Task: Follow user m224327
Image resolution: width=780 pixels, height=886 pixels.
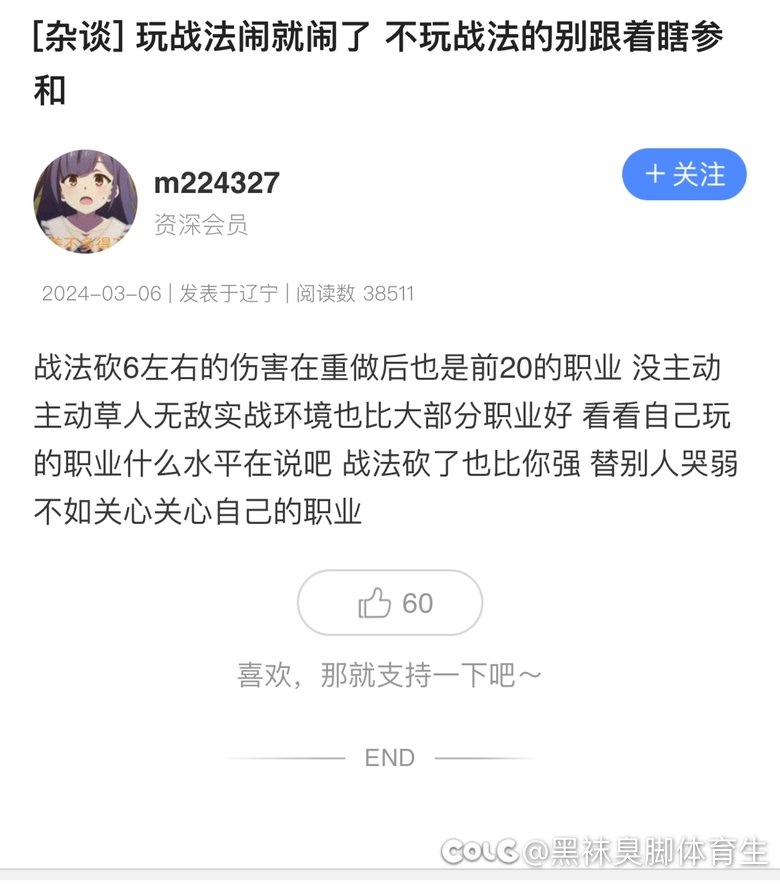Action: click(684, 174)
